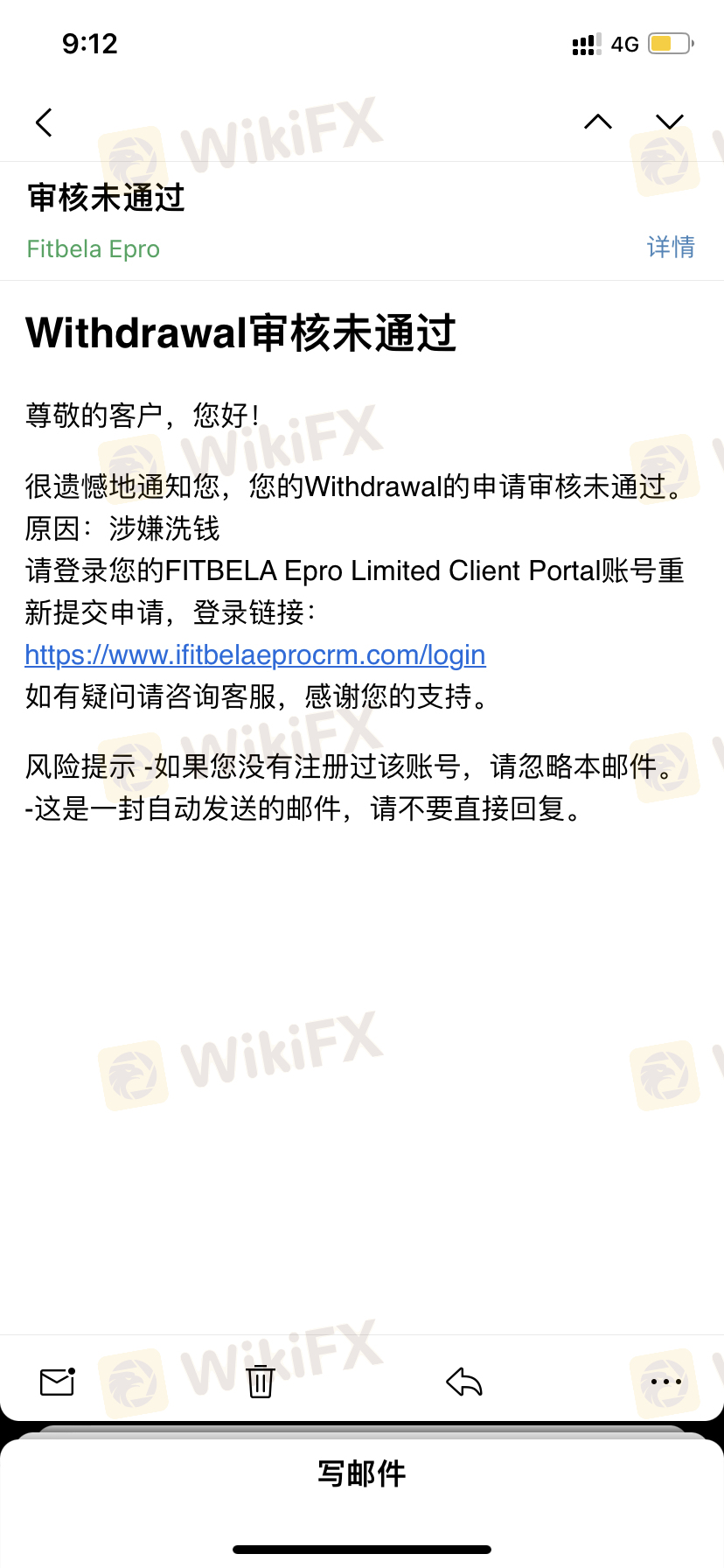The height and width of the screenshot is (1568, 724).
Task: Go back to the inbox list
Action: (x=45, y=122)
